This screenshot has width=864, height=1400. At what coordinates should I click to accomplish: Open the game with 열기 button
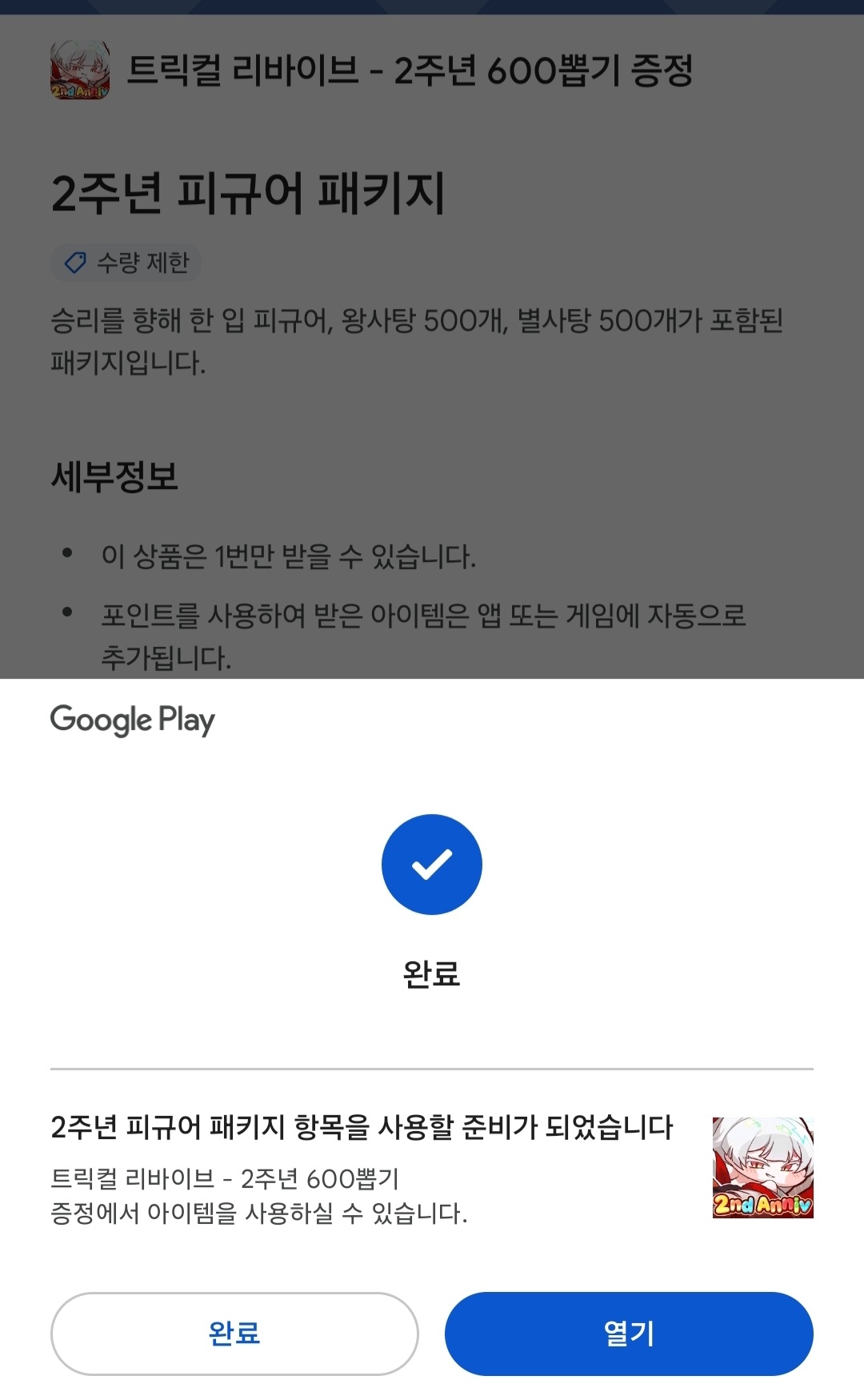pos(629,1334)
